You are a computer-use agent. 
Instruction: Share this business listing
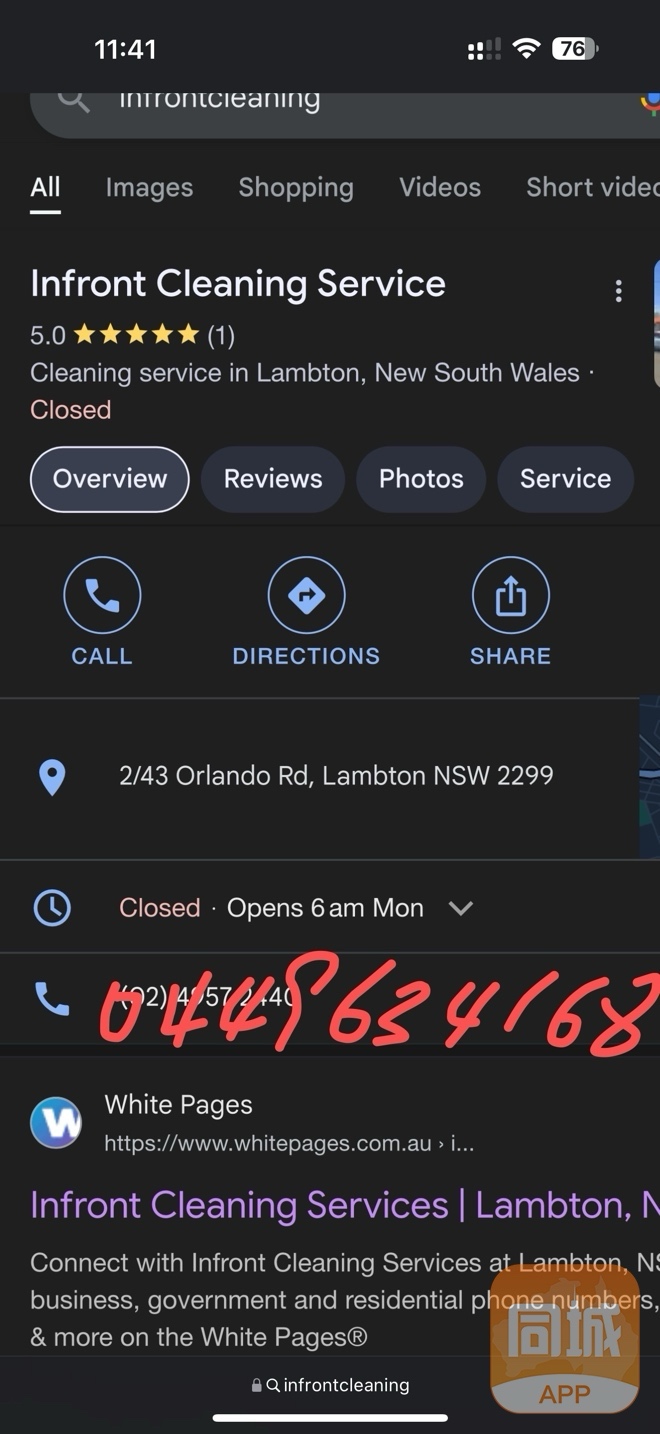click(x=510, y=612)
